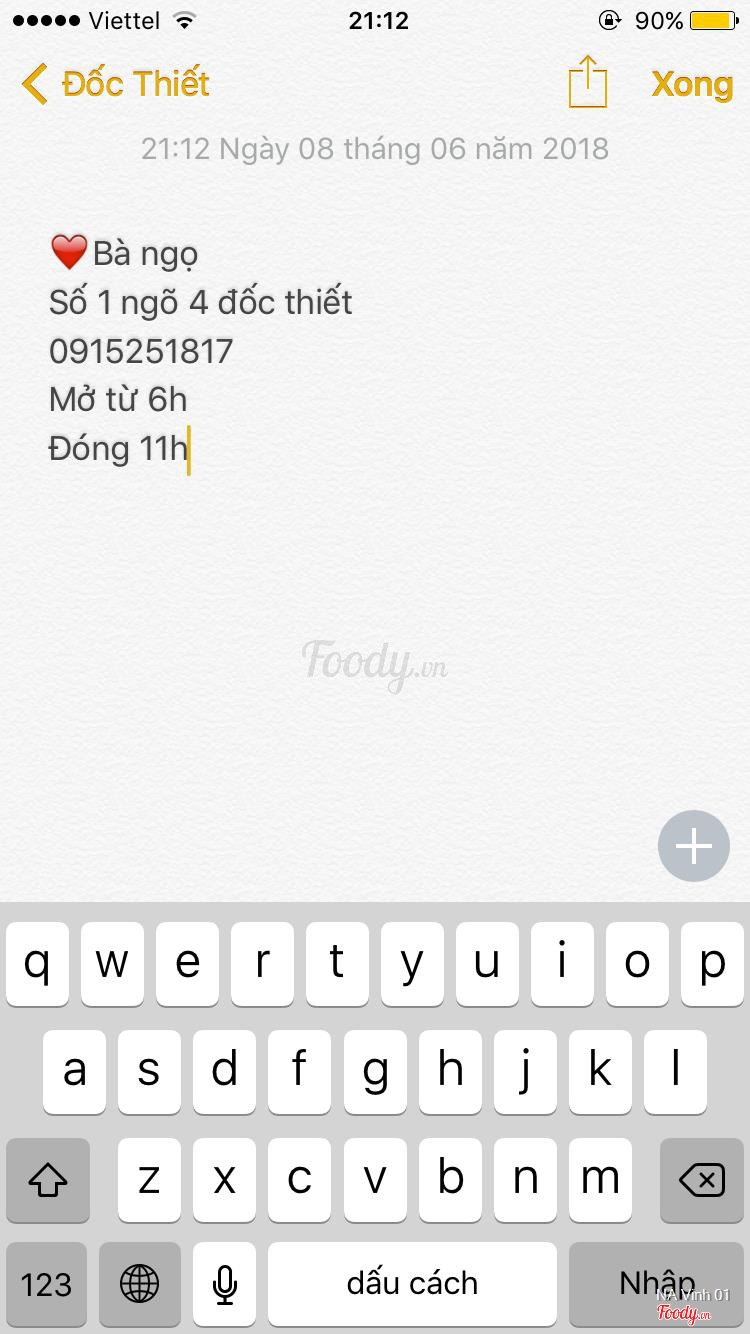Share this note
The image size is (750, 1334).
click(588, 82)
